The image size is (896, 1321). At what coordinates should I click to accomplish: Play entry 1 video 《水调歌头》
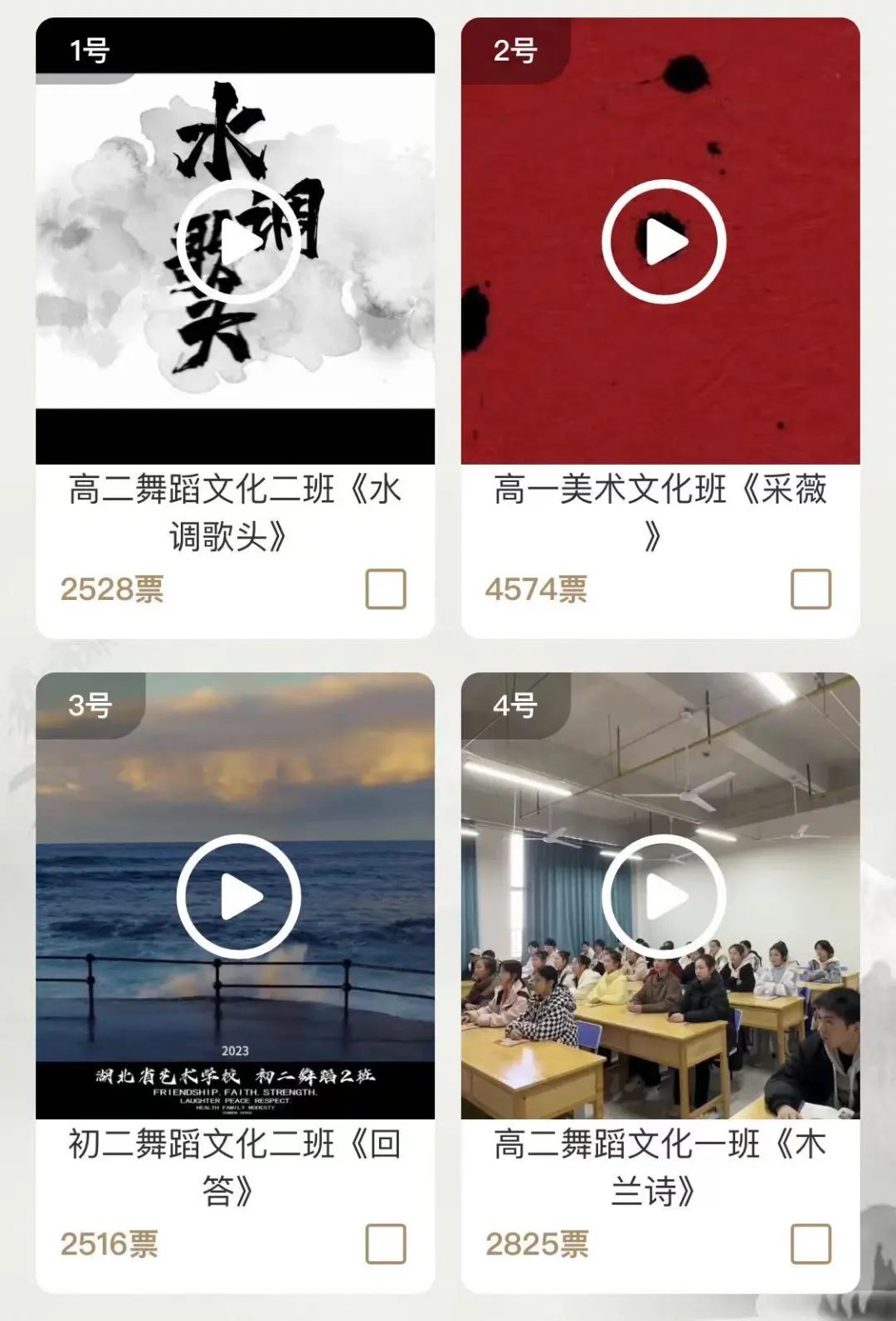coord(238,241)
